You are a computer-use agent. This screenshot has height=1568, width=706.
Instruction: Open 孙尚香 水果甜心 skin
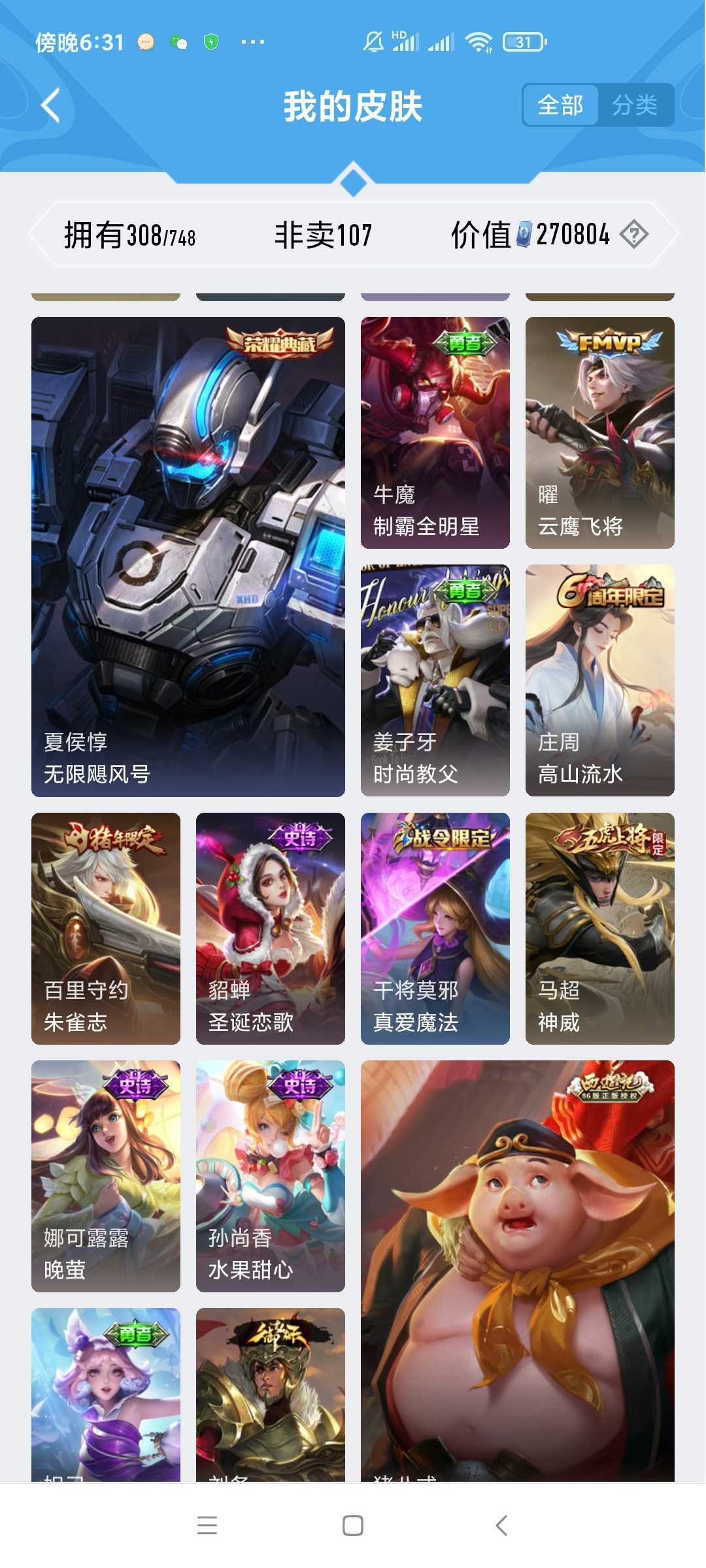[x=270, y=1175]
